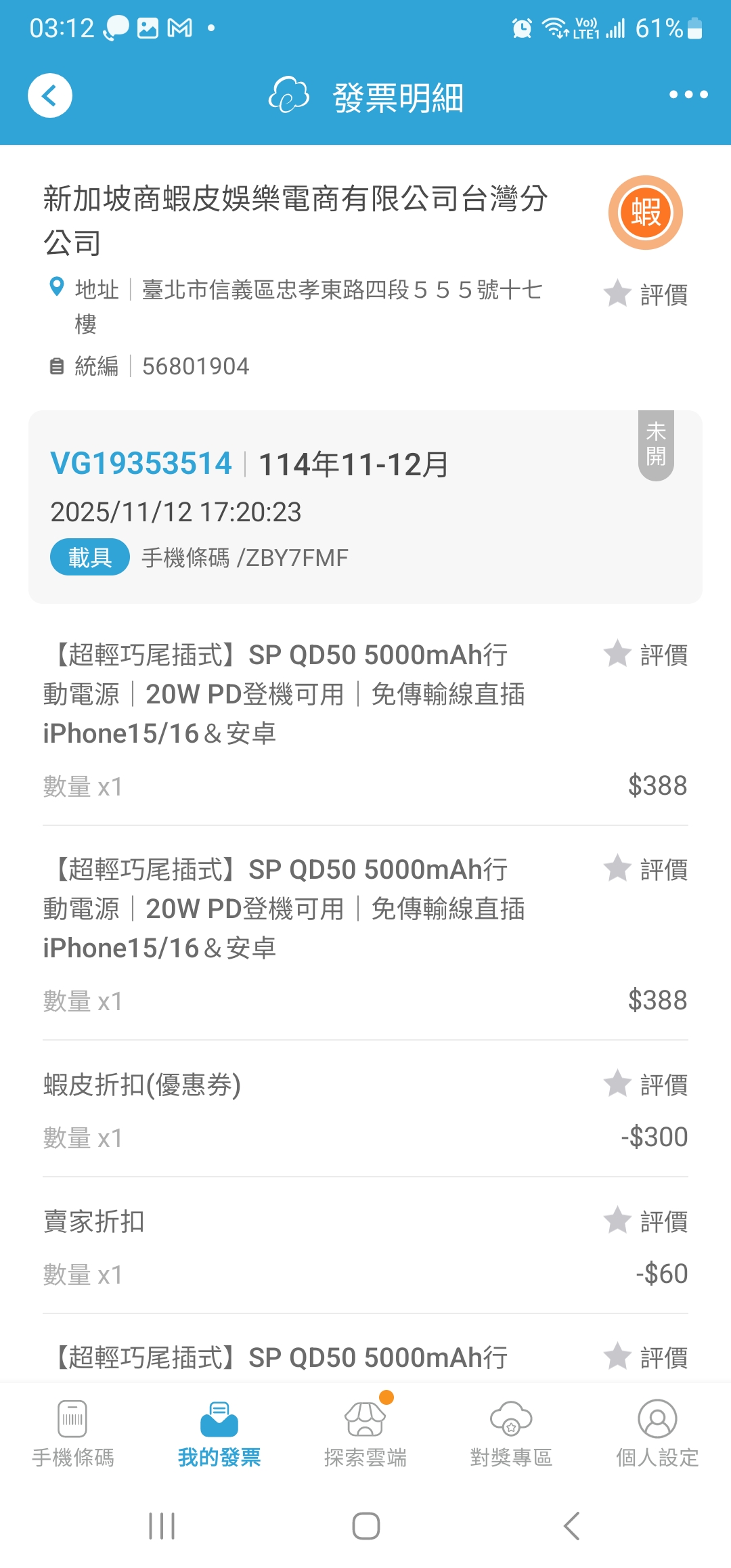Tap the system home button
The image size is (731, 1568).
tap(365, 1526)
